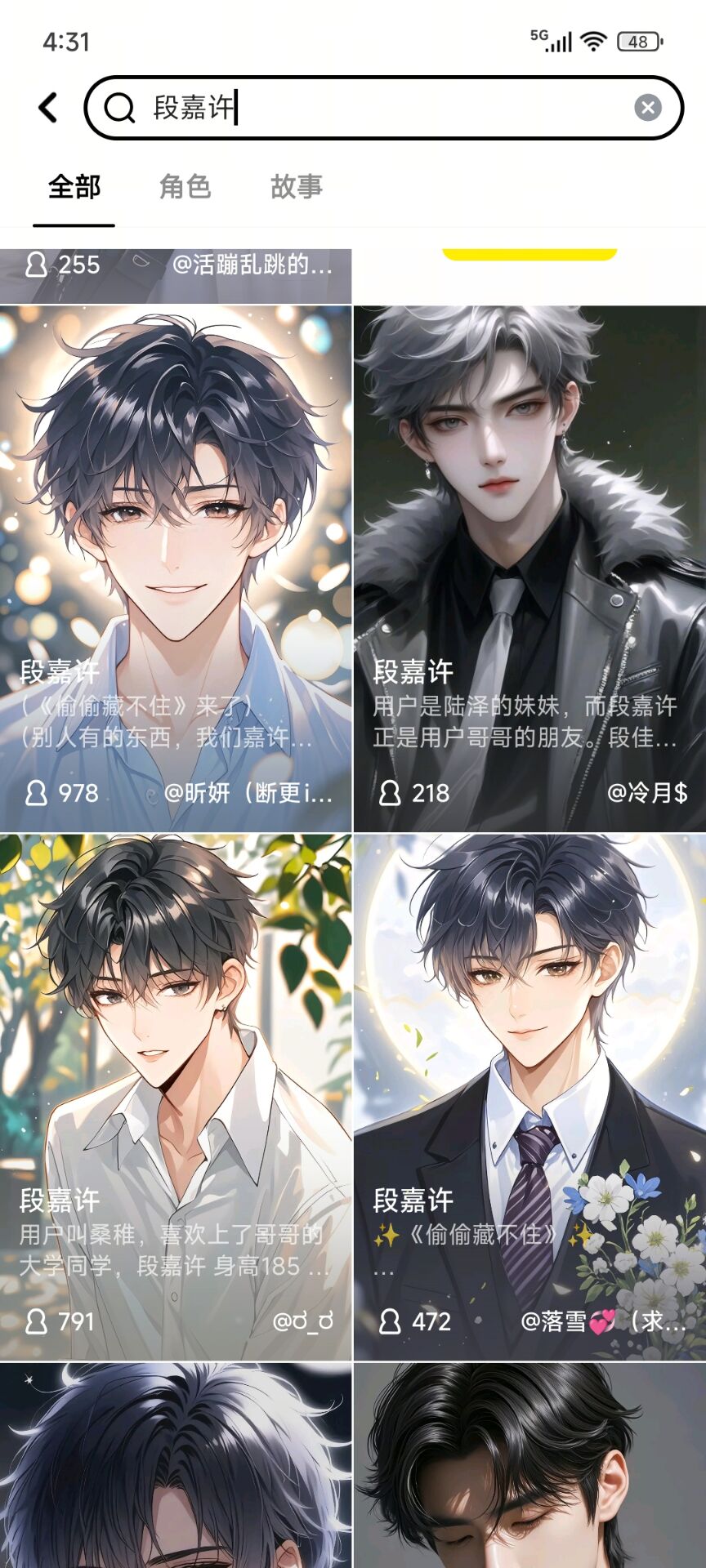Open 段嘉许 card by @昕妍
Screen dimensions: 706x1568
176,568
